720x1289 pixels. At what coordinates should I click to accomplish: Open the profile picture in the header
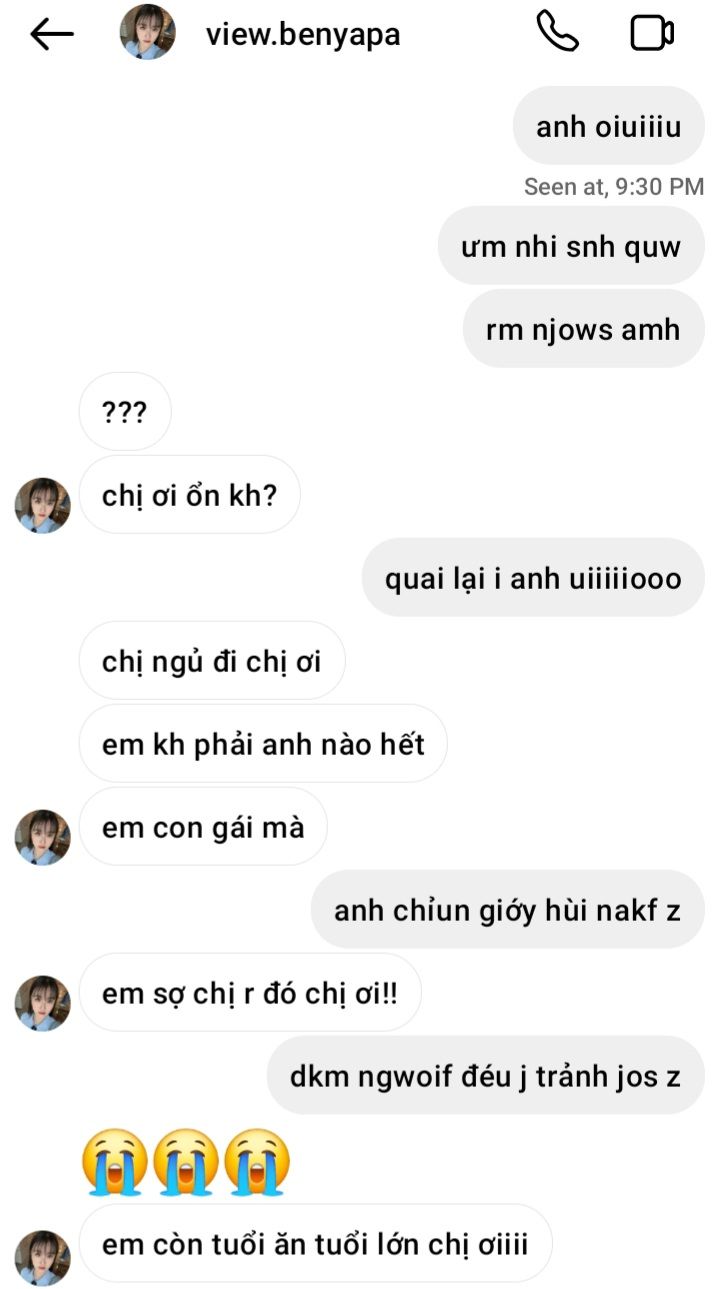point(148,32)
